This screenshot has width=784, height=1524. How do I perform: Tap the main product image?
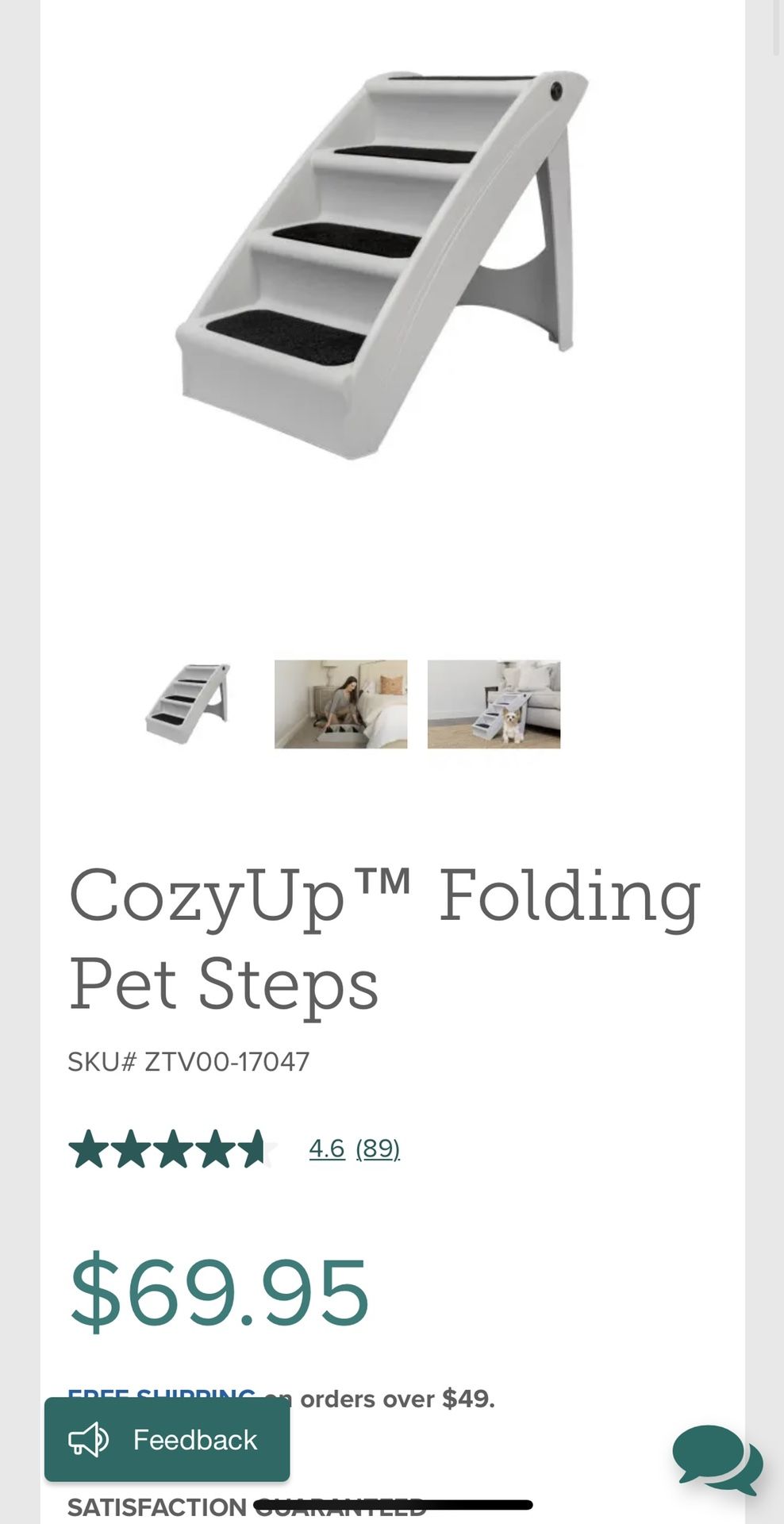381,266
